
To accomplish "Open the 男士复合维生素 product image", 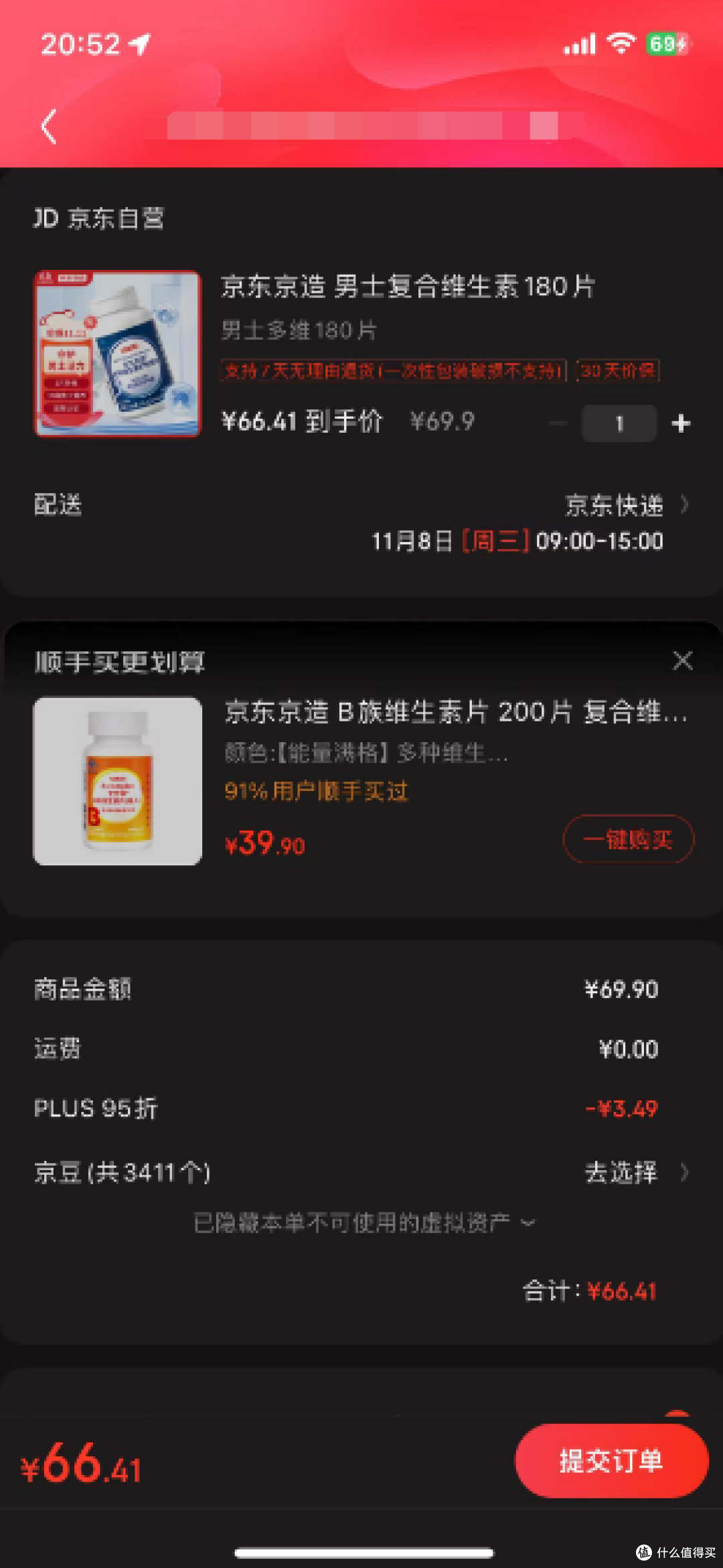I will (x=118, y=354).
